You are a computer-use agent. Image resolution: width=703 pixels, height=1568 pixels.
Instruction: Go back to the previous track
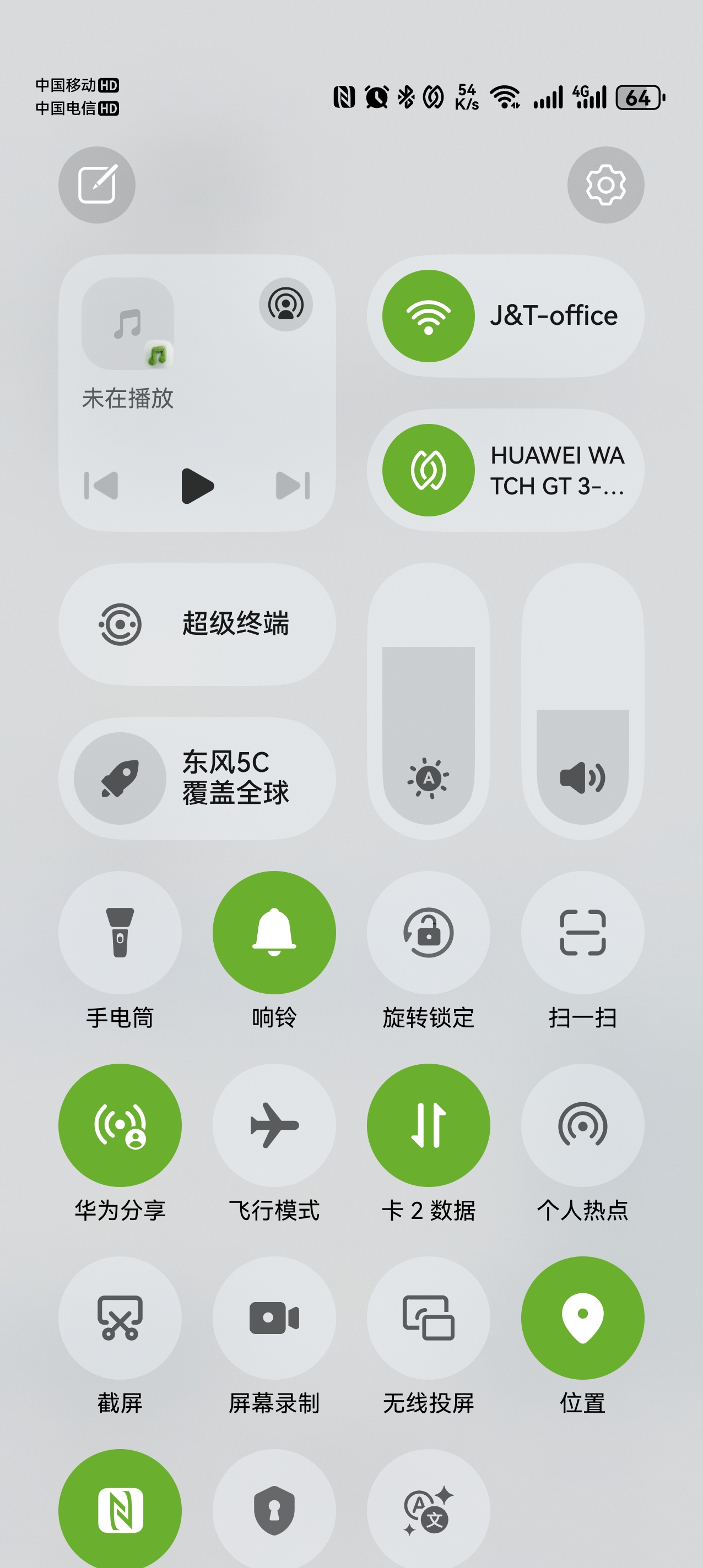tap(101, 486)
